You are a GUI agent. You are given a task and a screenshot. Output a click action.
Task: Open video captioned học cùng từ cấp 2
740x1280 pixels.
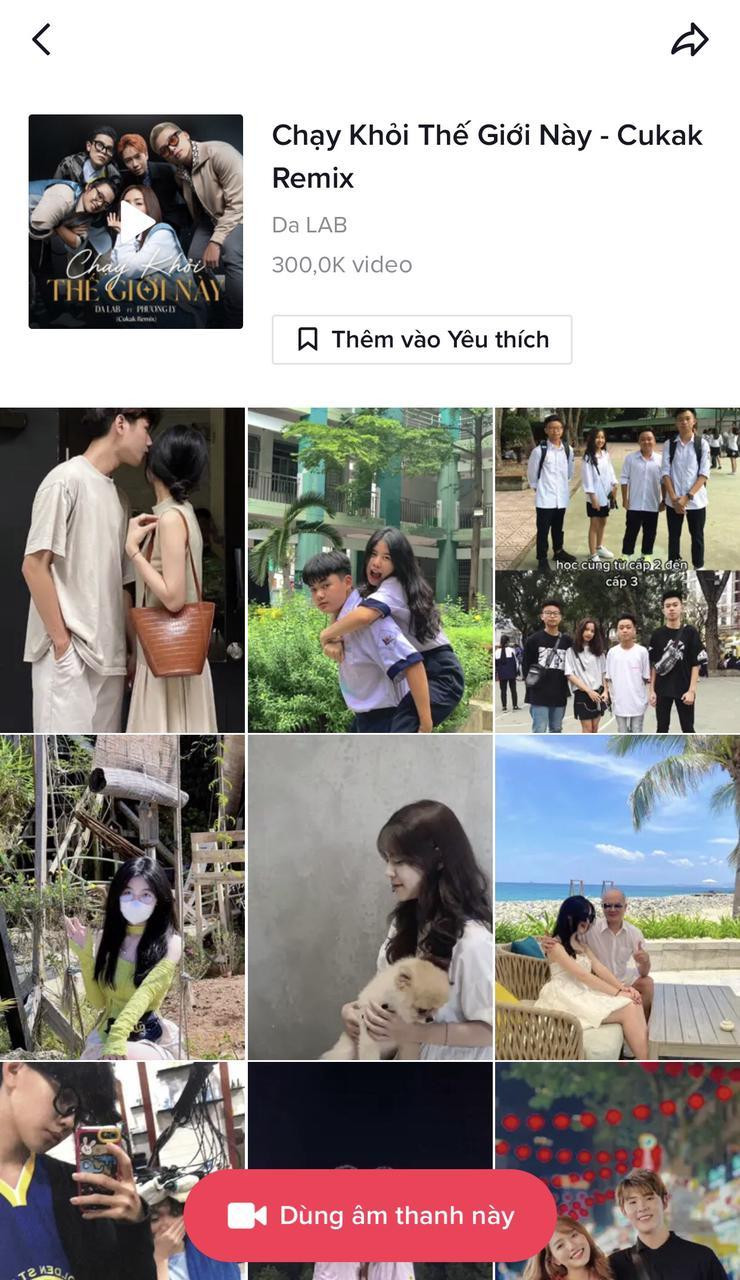617,569
